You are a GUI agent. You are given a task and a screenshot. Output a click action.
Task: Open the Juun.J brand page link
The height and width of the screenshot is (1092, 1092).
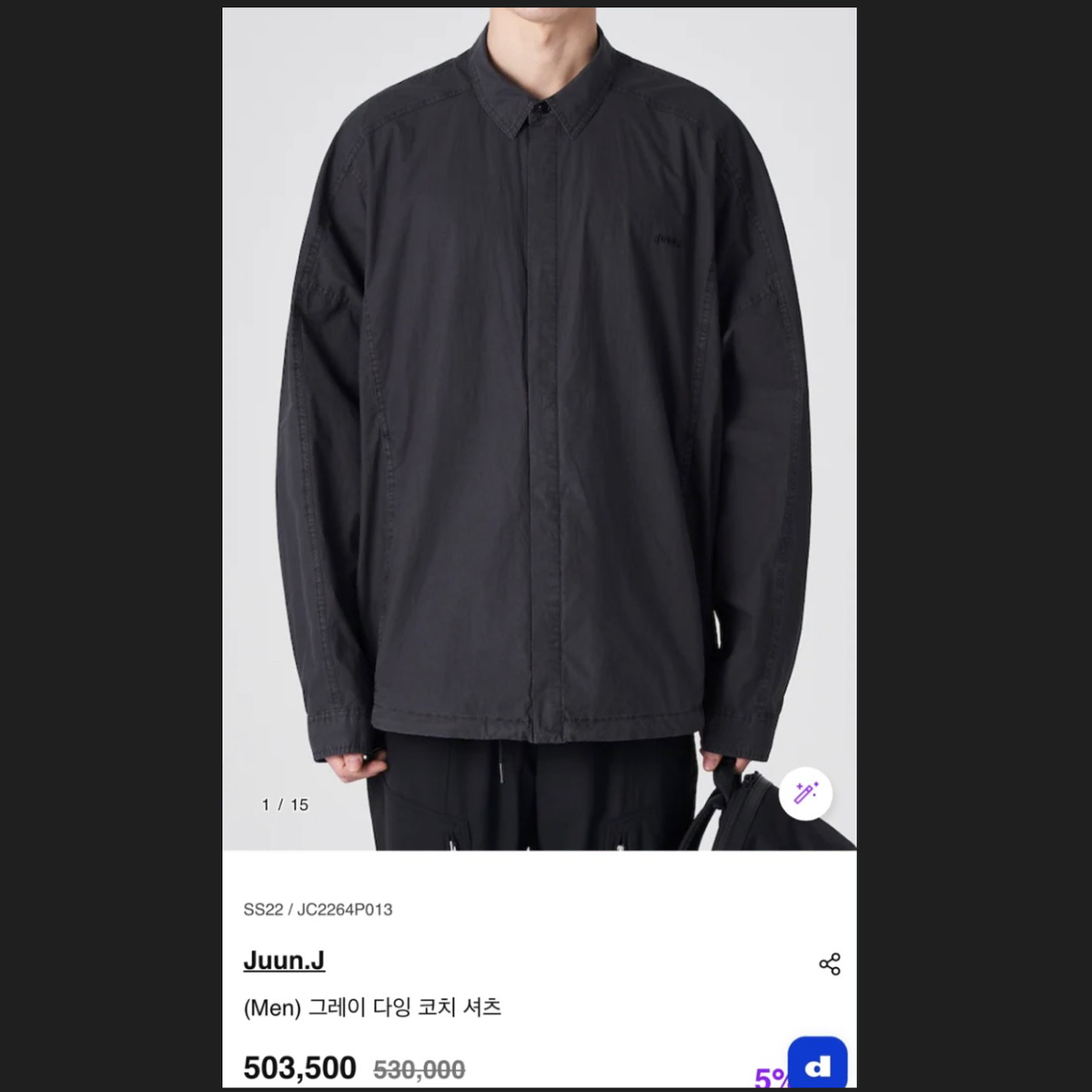click(x=284, y=960)
